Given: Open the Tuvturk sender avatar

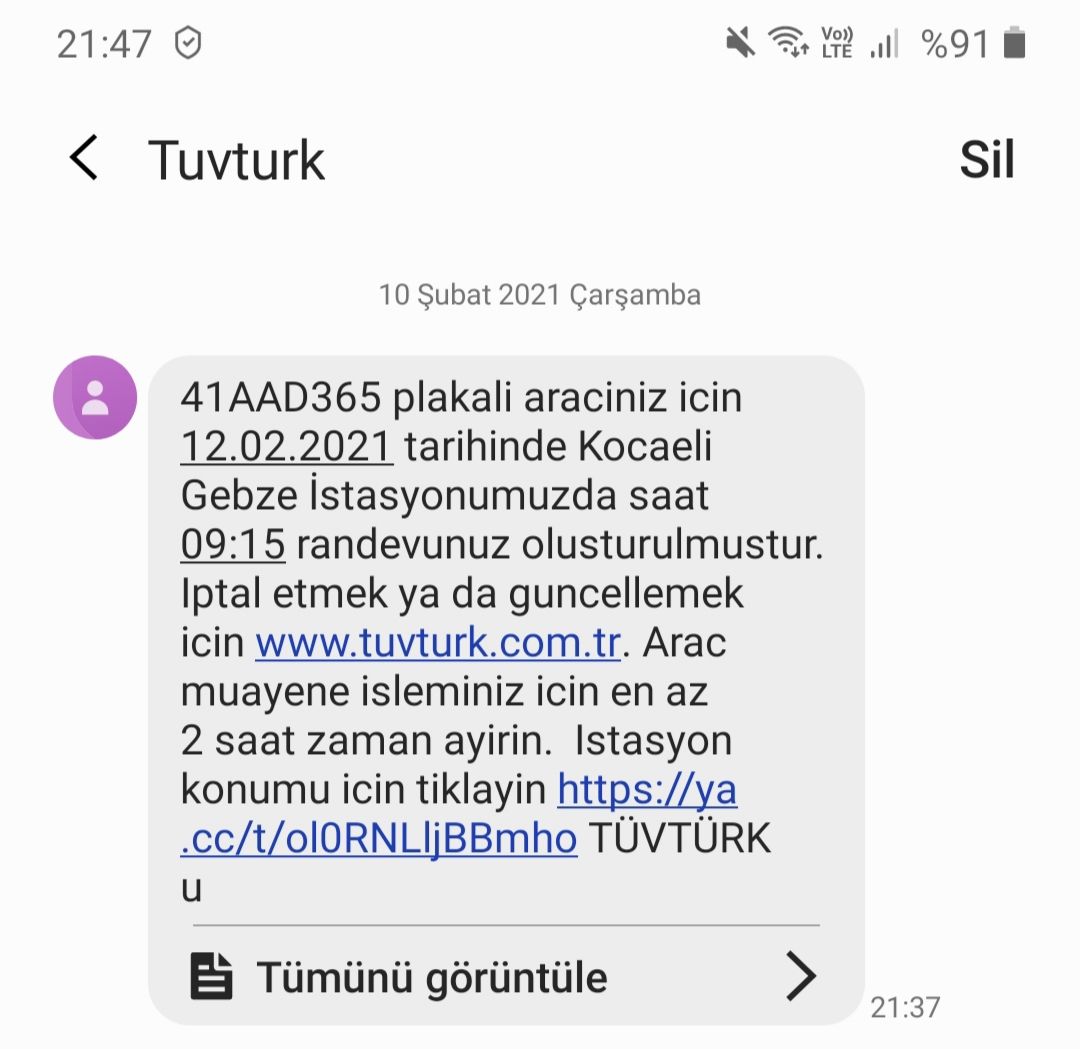Looking at the screenshot, I should (95, 397).
